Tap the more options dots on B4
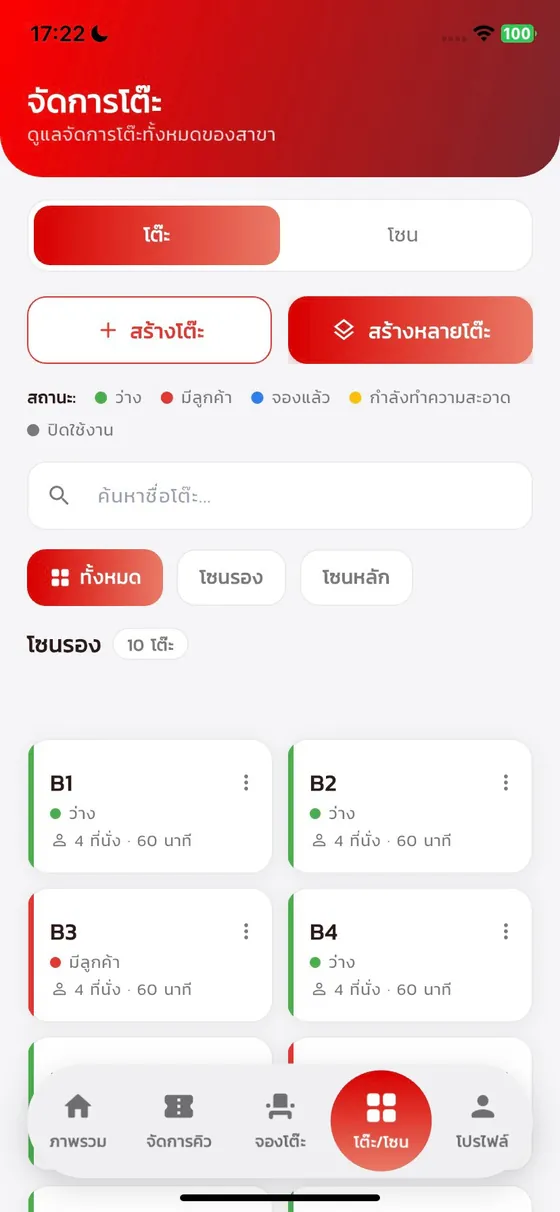This screenshot has height=1212, width=560. click(x=506, y=932)
